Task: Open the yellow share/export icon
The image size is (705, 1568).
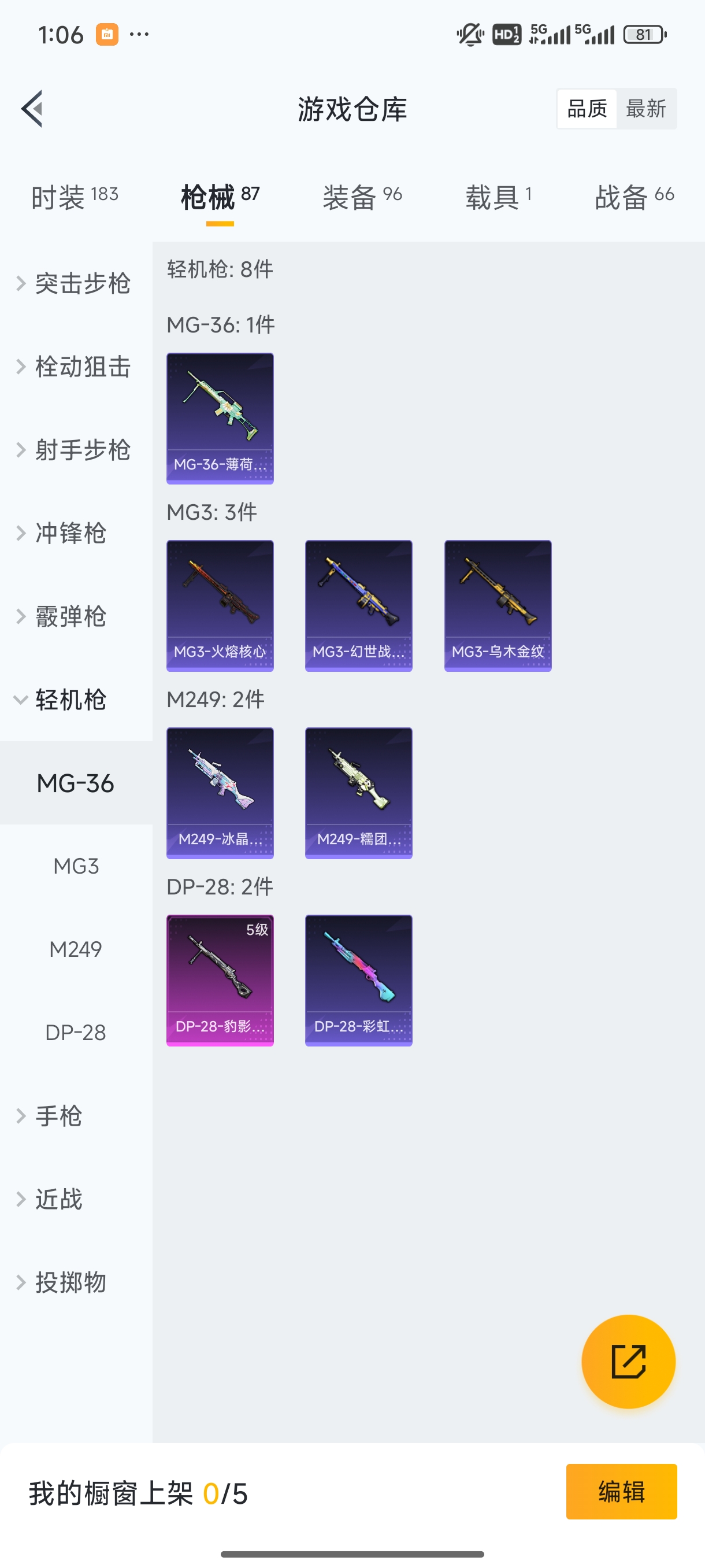Action: pyautogui.click(x=628, y=1362)
